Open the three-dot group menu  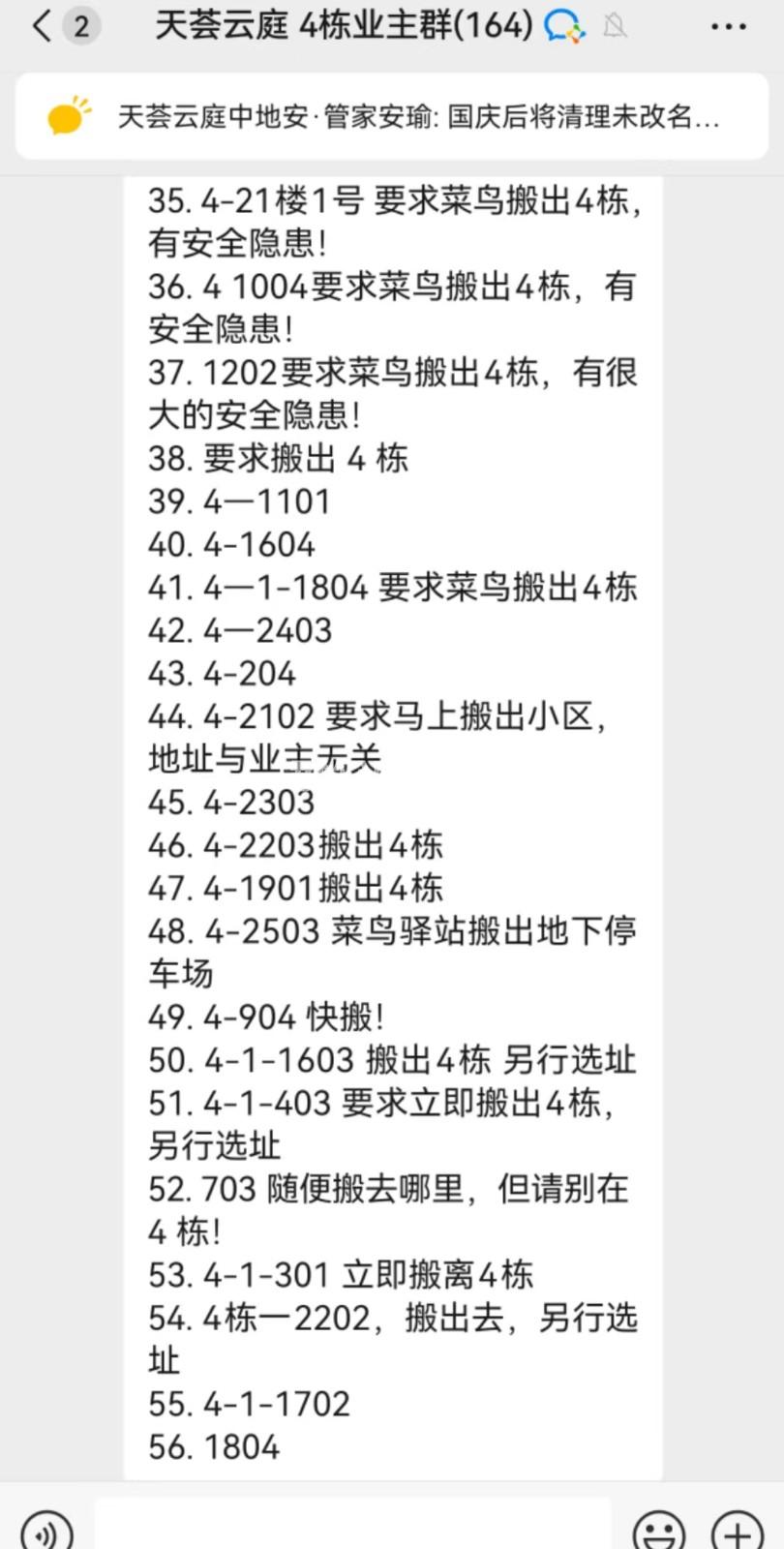click(x=728, y=26)
